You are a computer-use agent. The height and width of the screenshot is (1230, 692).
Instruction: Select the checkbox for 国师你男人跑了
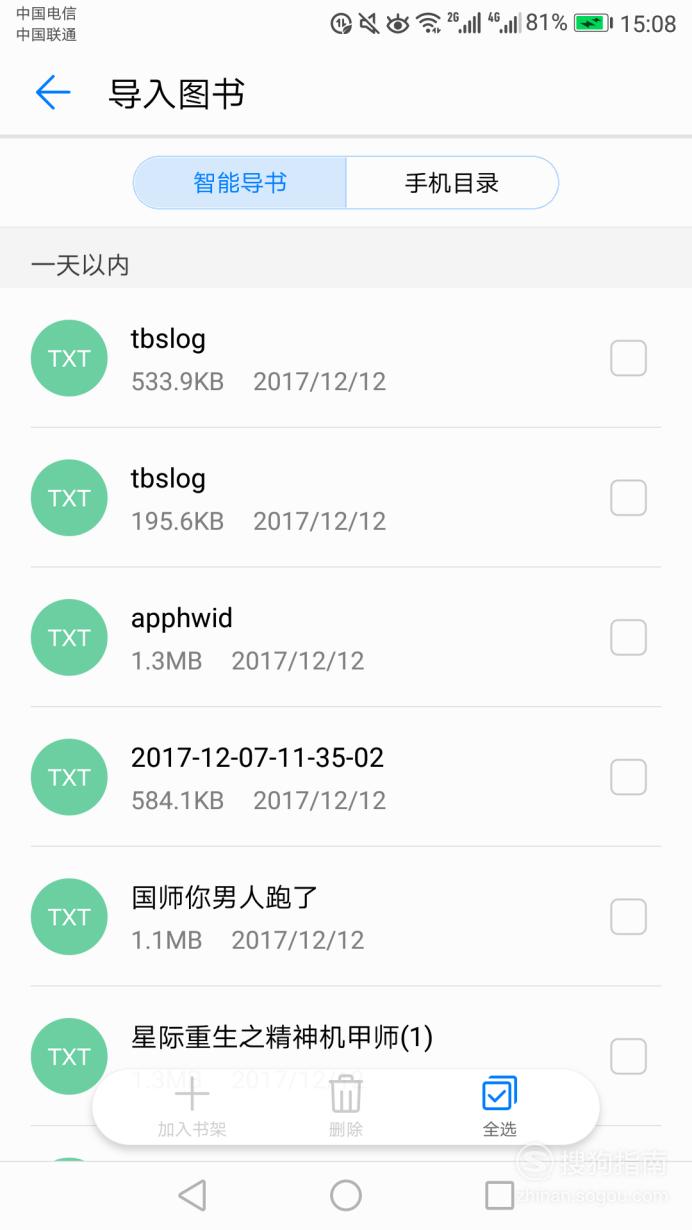tap(628, 917)
